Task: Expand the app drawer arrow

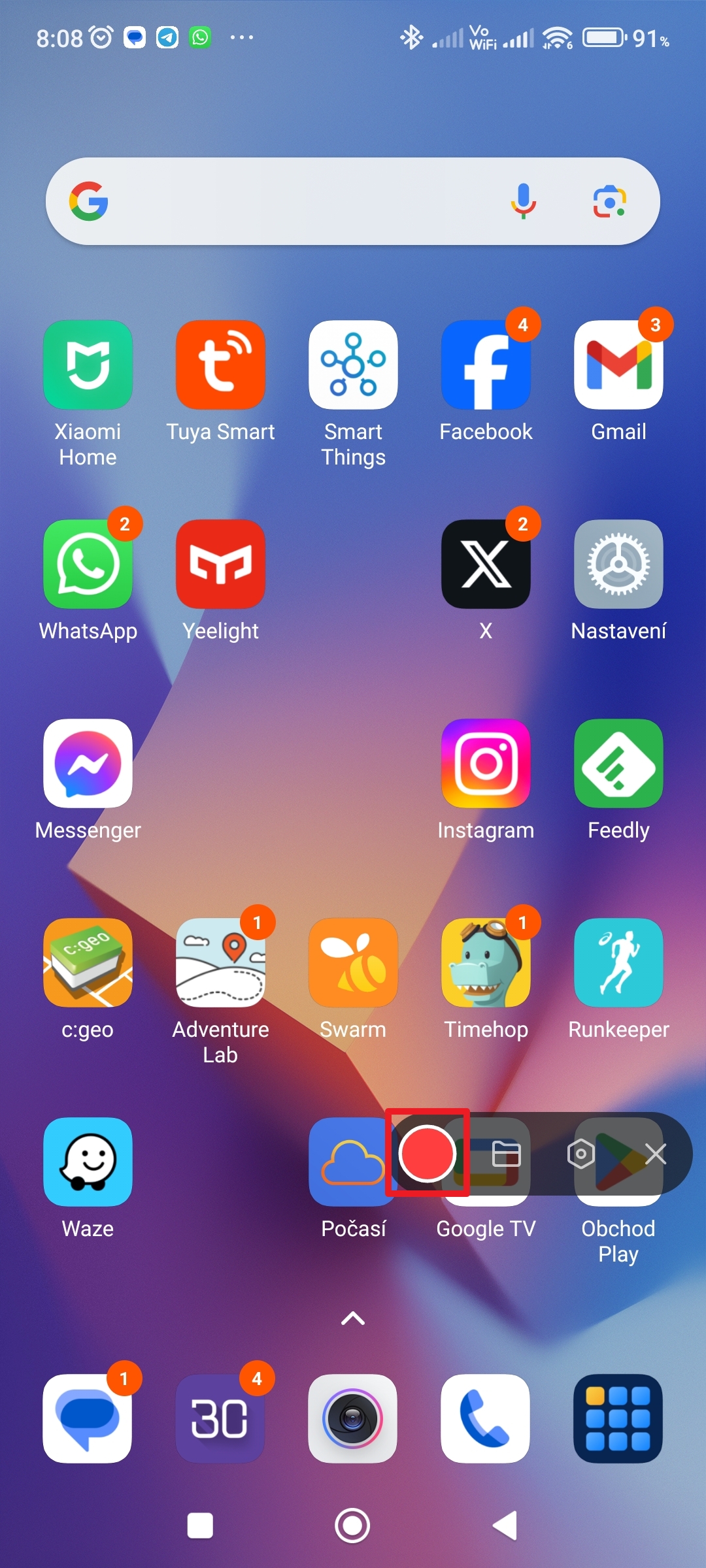Action: point(353,1318)
